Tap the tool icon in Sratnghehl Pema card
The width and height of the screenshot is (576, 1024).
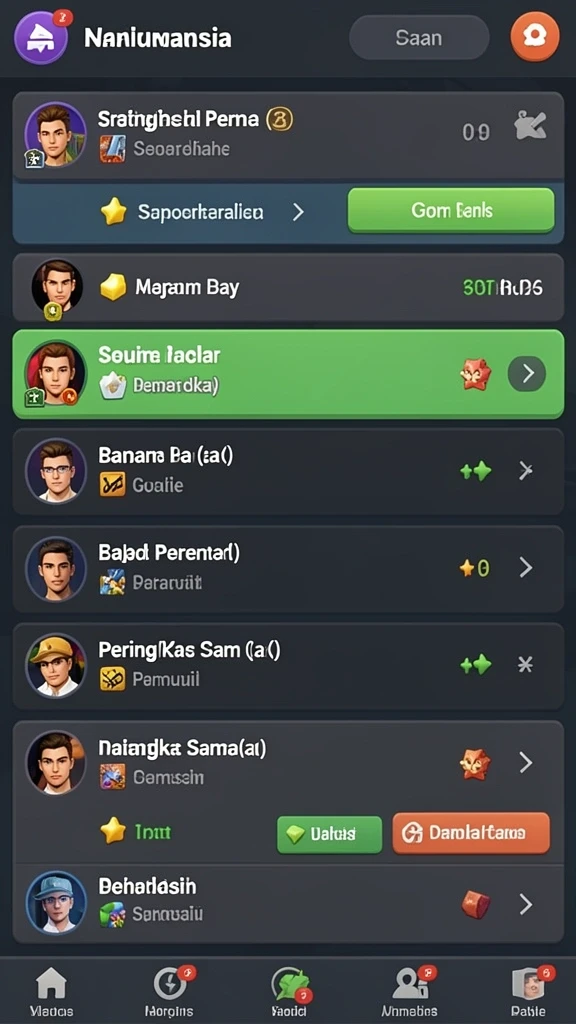coord(531,125)
